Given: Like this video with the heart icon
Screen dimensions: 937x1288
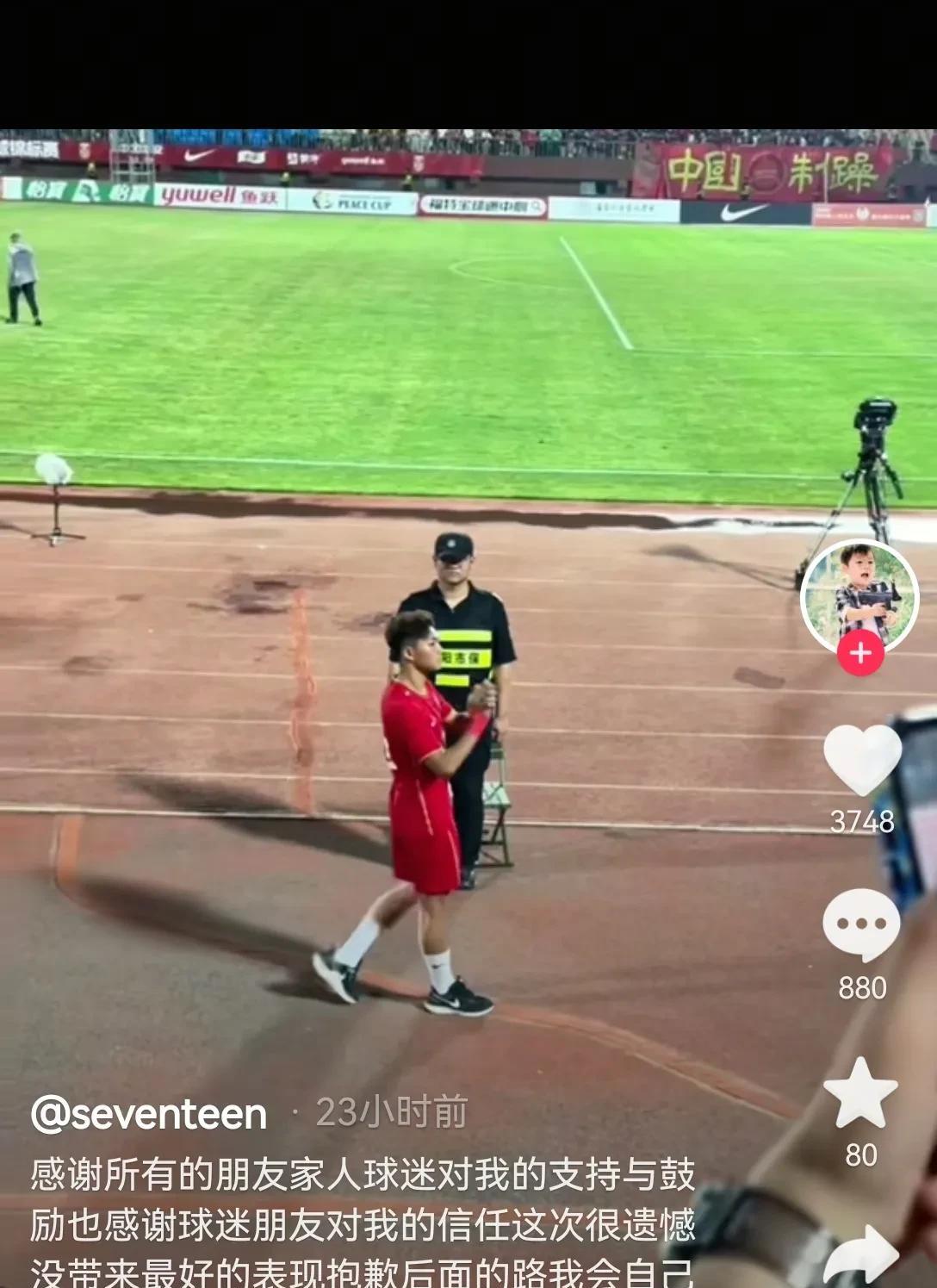Looking at the screenshot, I should [861, 760].
